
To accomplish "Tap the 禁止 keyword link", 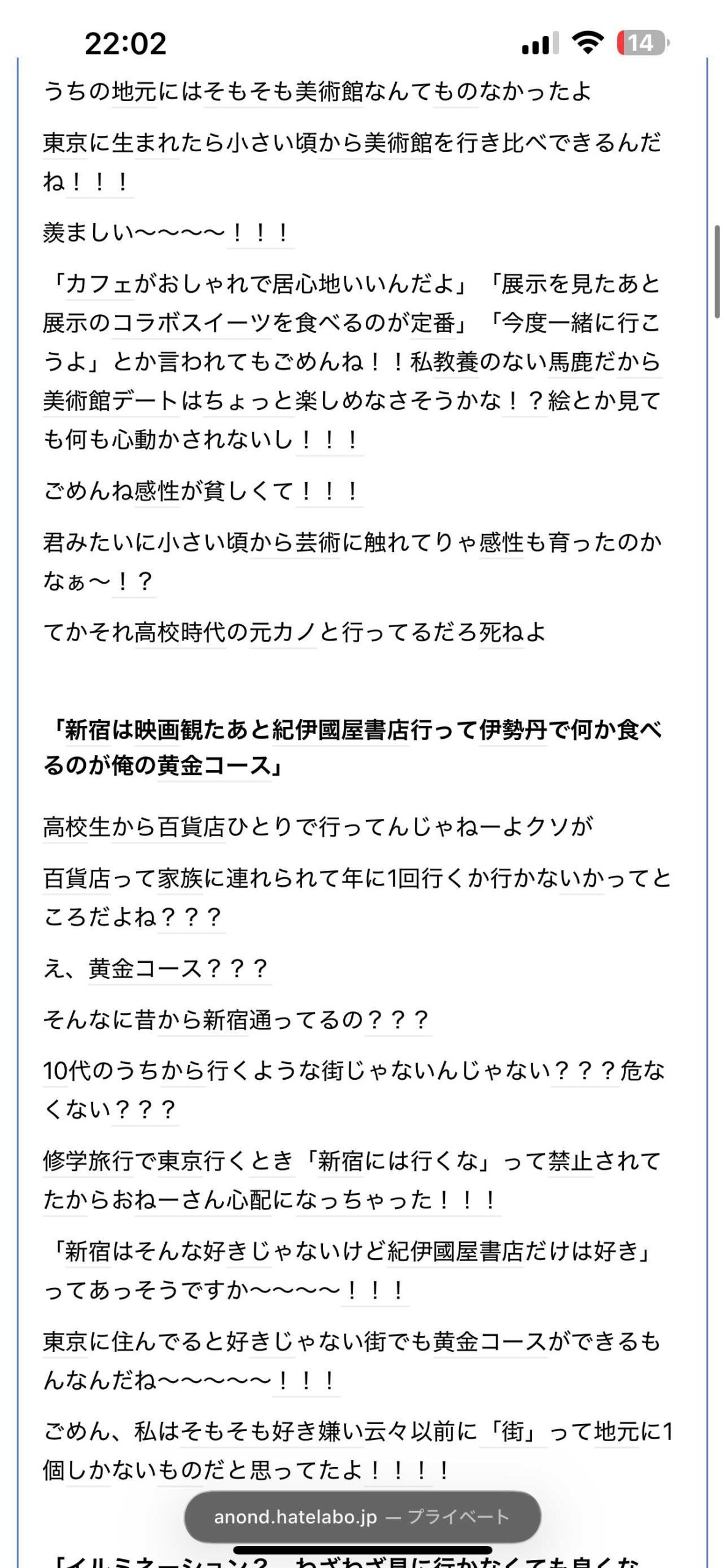I will pyautogui.click(x=571, y=1161).
